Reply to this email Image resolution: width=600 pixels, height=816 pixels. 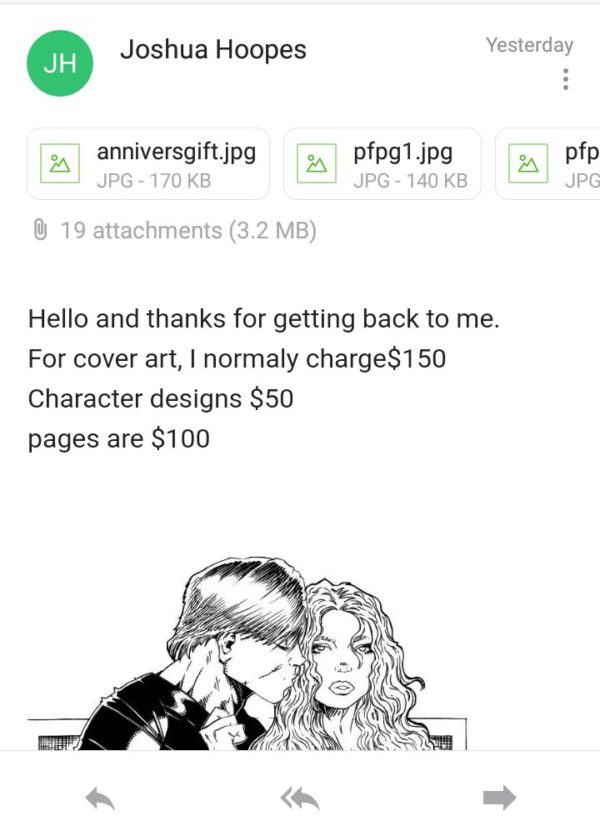point(100,797)
